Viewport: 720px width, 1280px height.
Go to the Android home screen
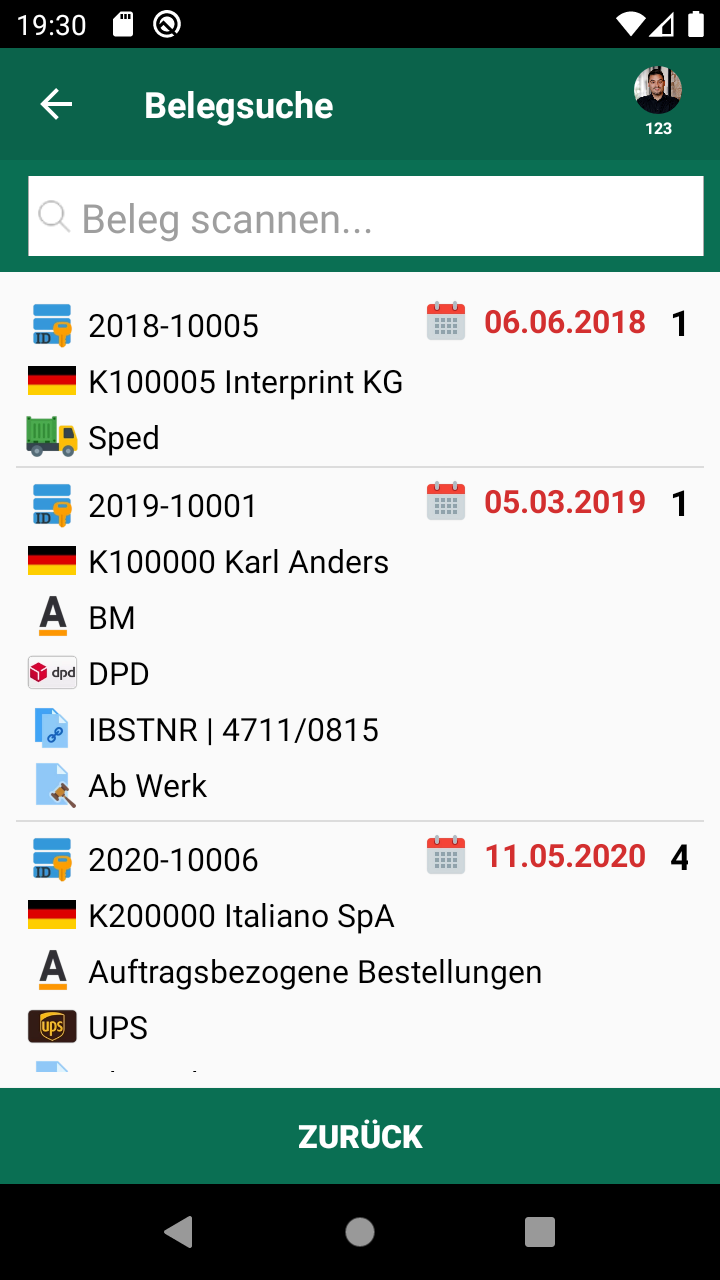360,1232
